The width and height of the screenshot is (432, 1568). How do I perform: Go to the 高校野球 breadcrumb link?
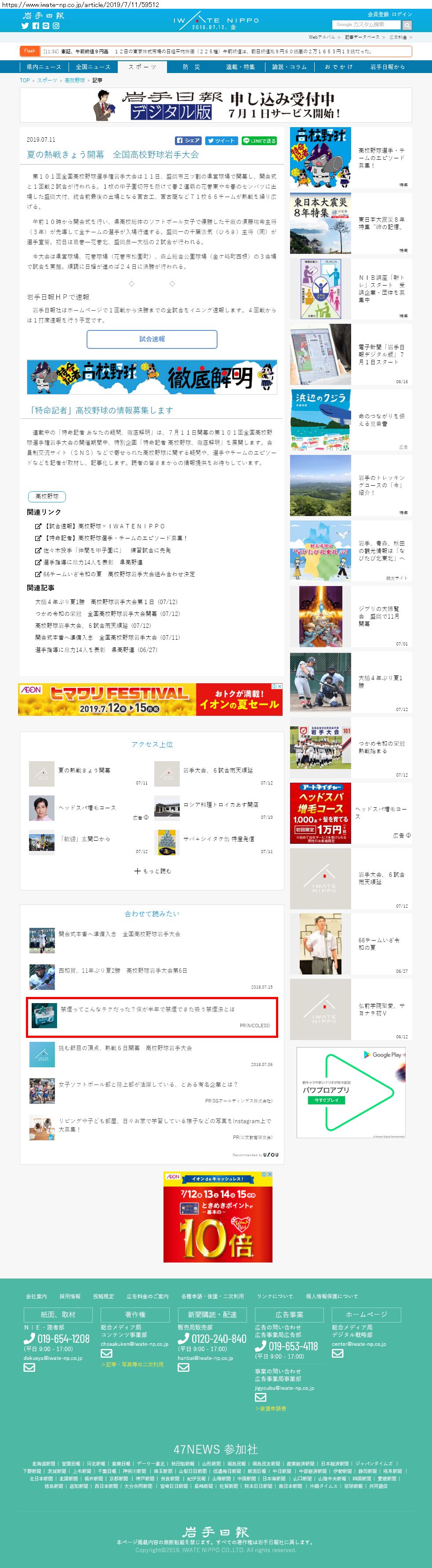[75, 81]
